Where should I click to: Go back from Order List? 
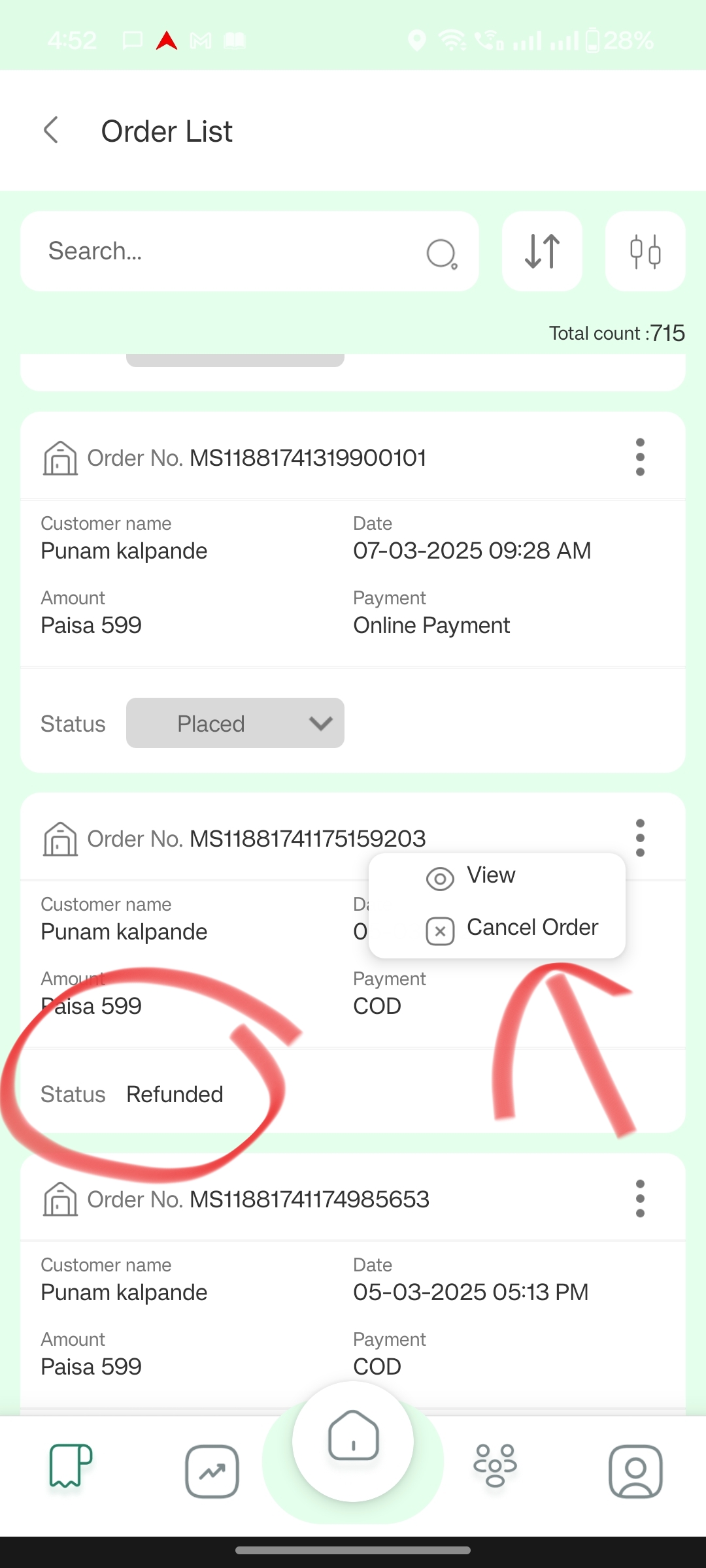click(51, 130)
